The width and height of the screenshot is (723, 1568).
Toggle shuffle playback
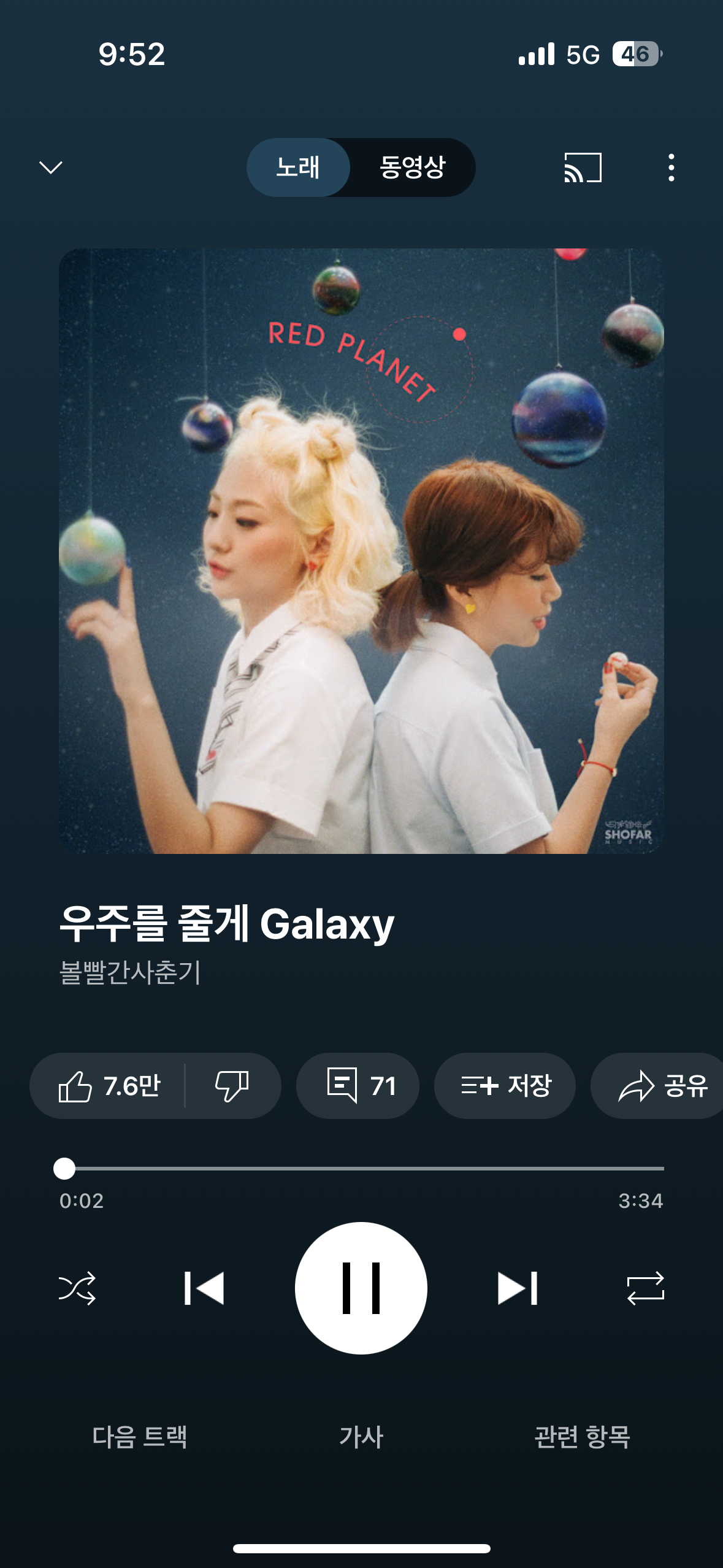pyautogui.click(x=77, y=1288)
